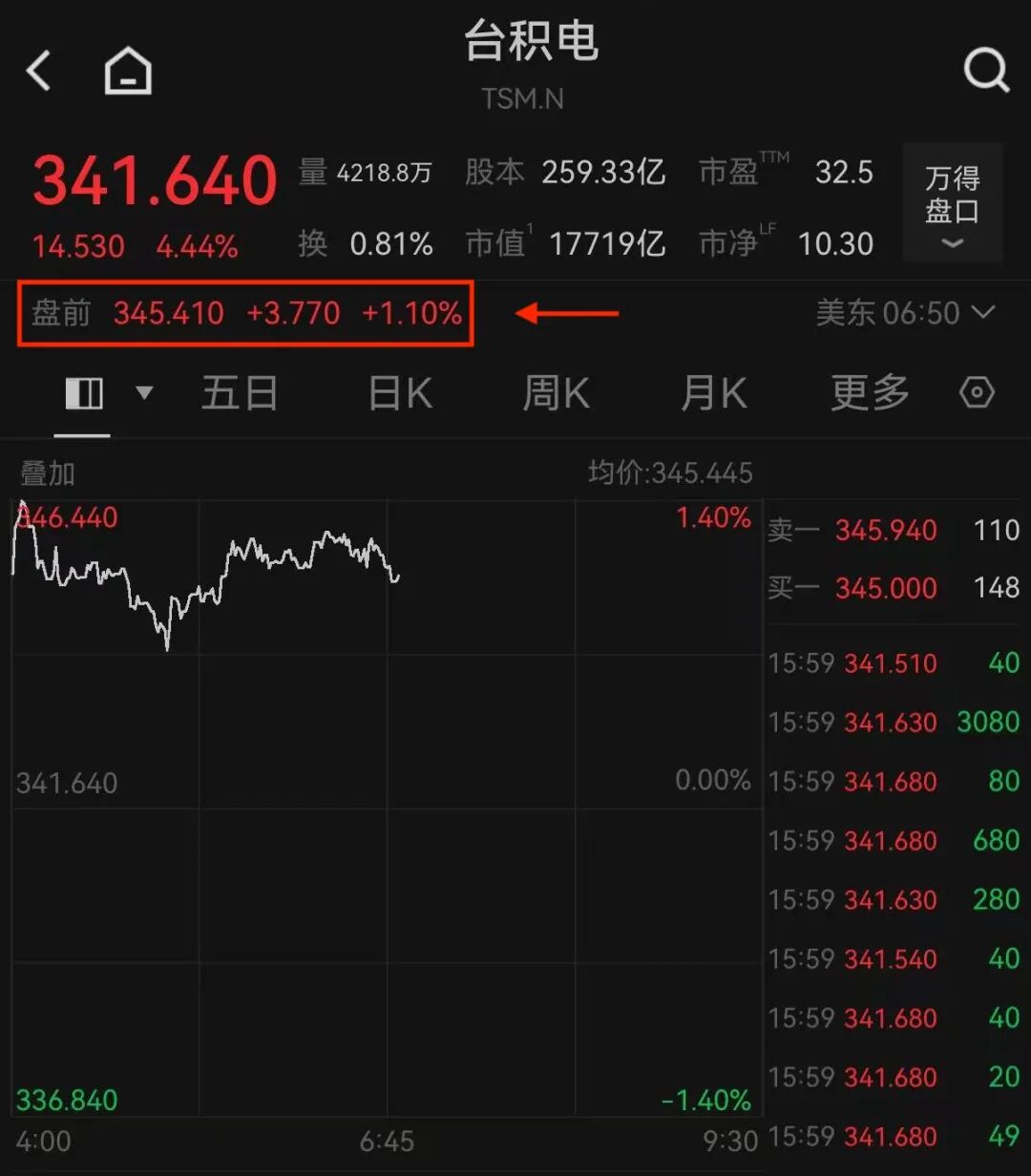
Task: Show the 周K chart
Action: click(556, 393)
